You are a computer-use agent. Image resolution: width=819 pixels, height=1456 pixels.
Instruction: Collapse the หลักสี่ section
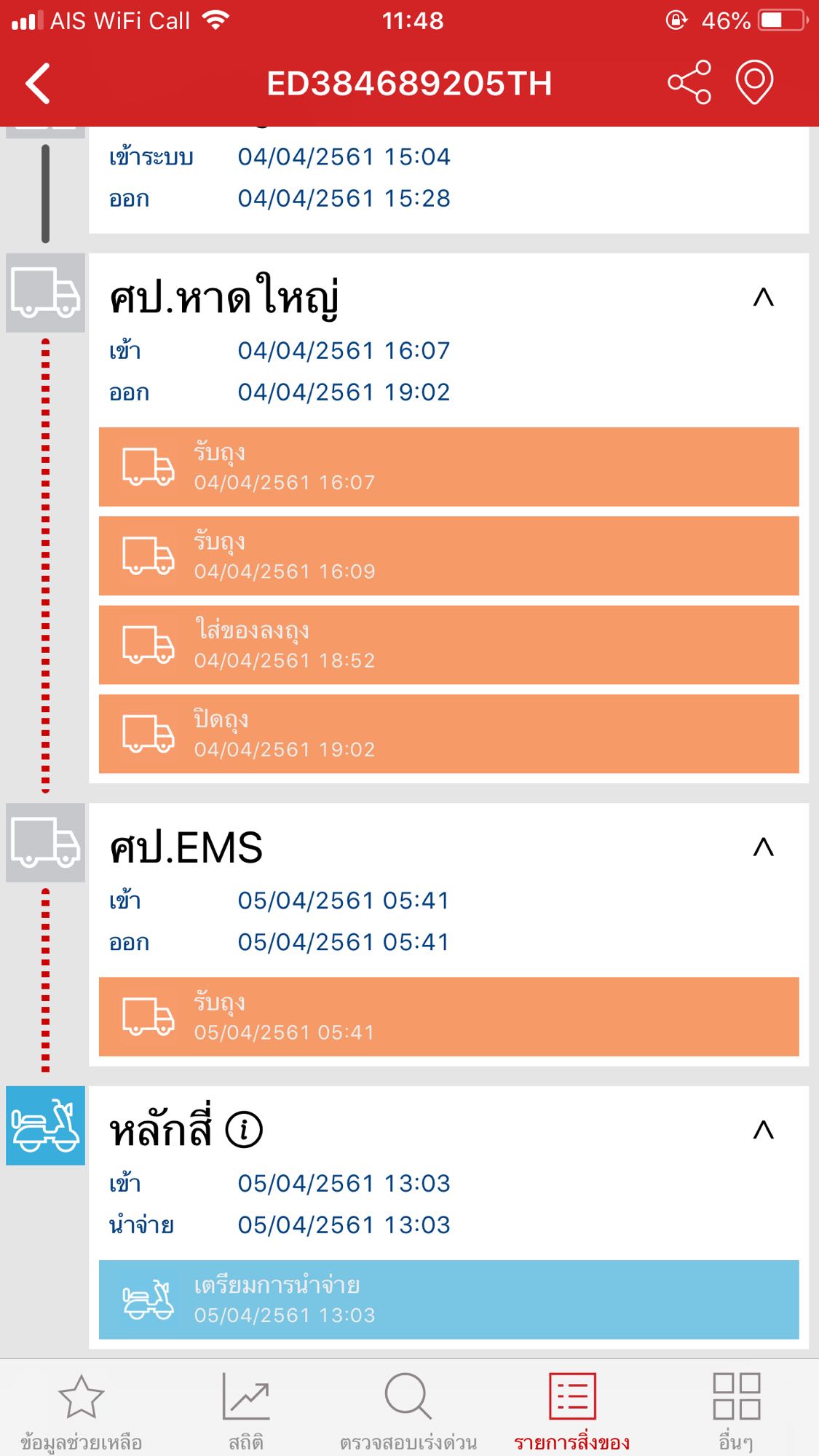(763, 1130)
